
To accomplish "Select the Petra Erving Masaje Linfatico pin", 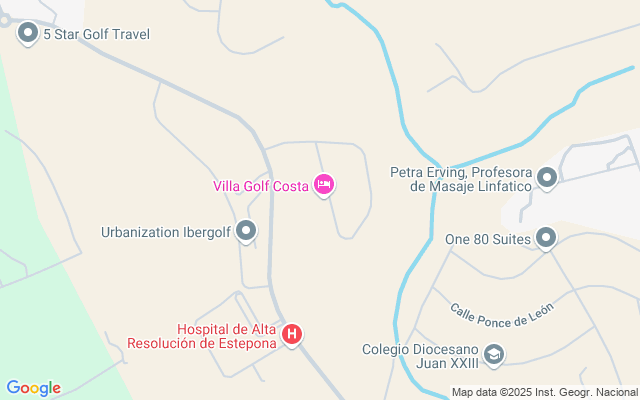I will (547, 179).
